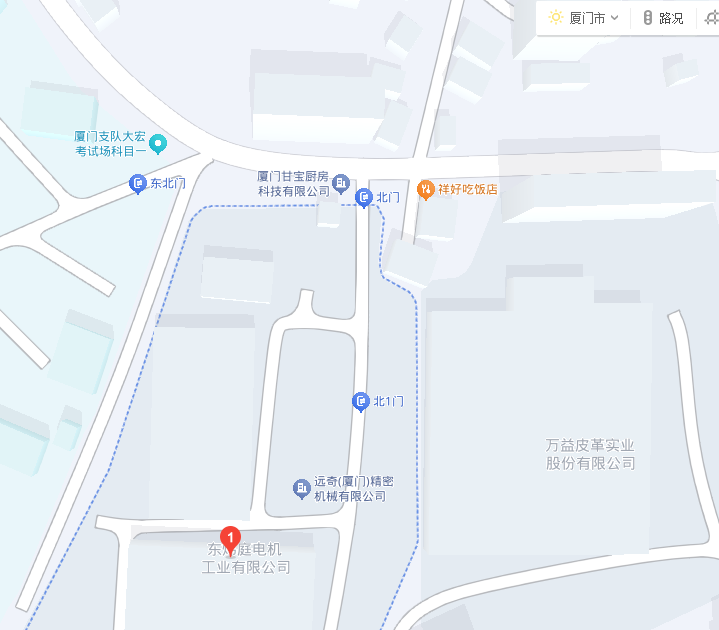The width and height of the screenshot is (719, 630).
Task: Open 厦门甘宝厨房科技有限公司 place marker
Action: 340,182
